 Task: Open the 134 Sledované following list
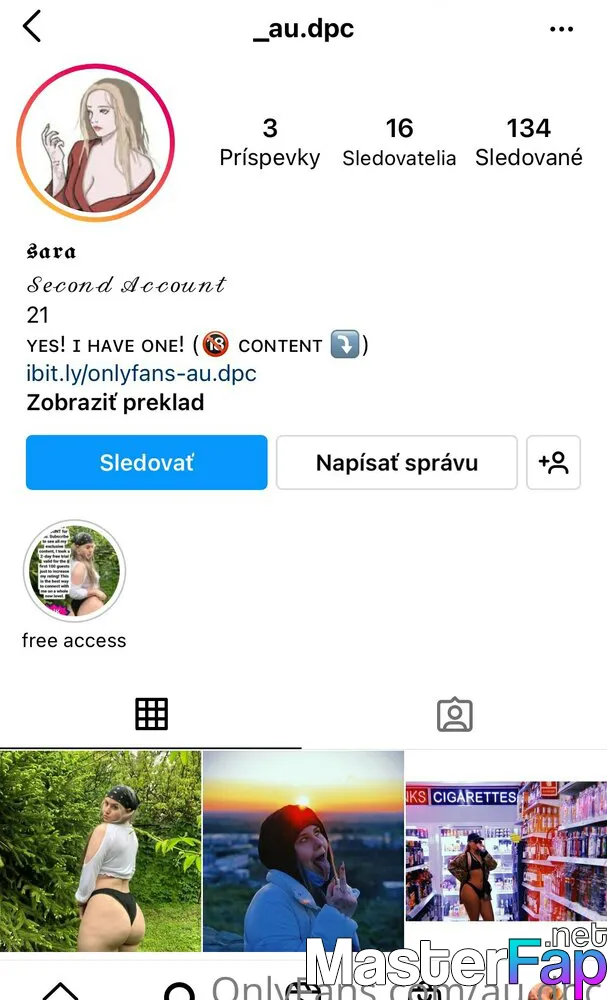coord(529,142)
